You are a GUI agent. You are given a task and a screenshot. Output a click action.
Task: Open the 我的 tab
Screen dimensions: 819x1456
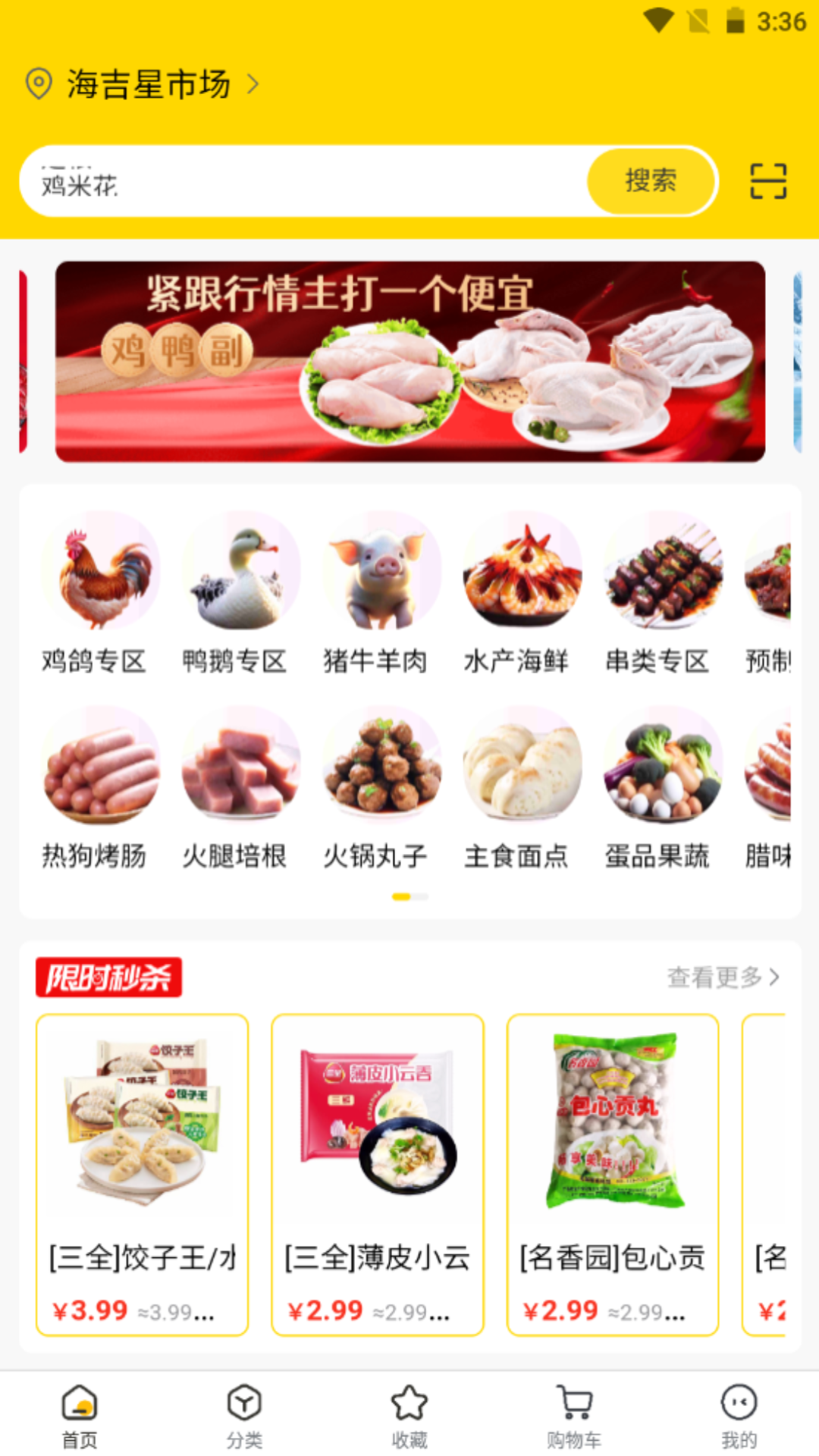739,1415
